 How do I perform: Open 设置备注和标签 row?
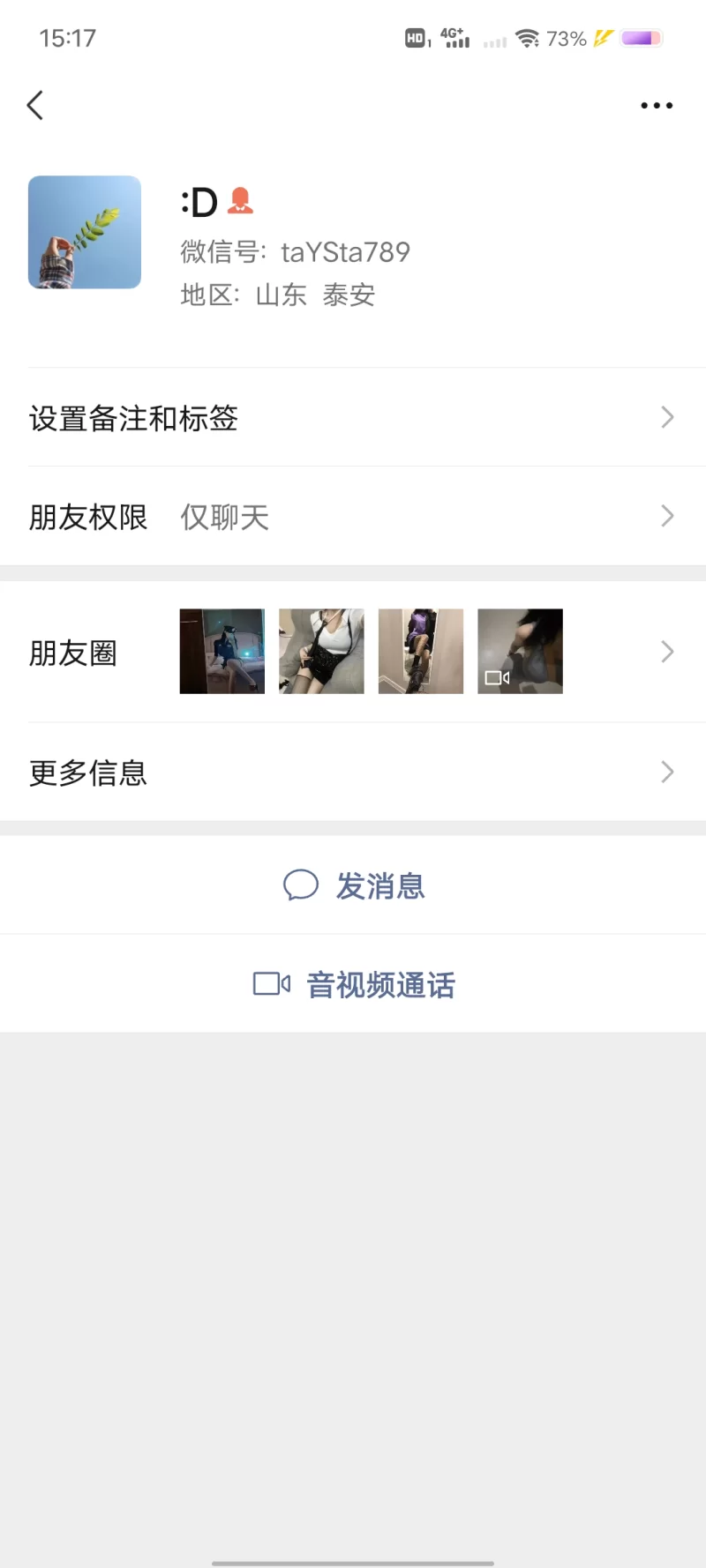[353, 418]
